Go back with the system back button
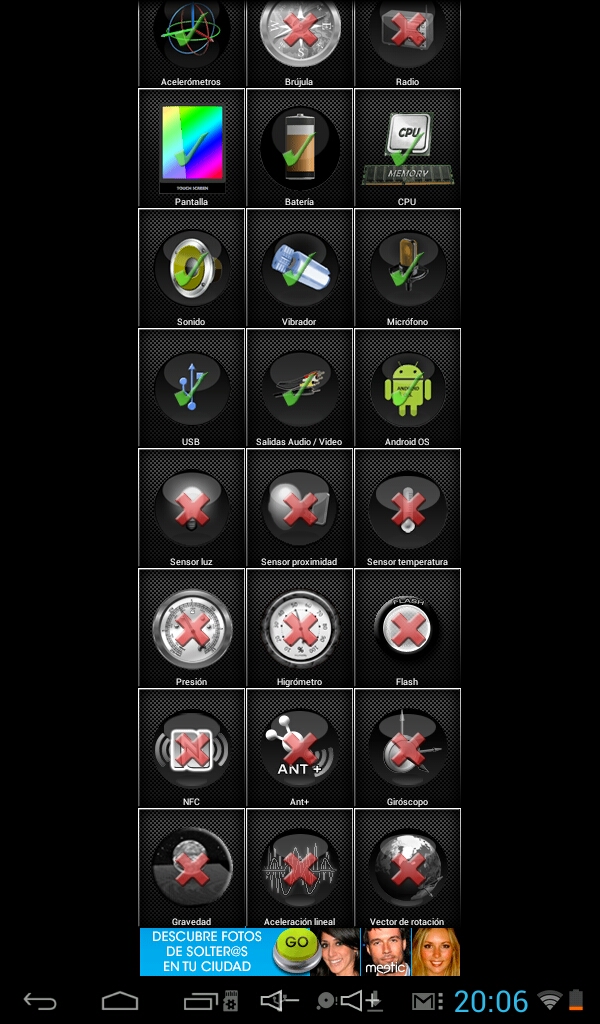 pos(40,1000)
